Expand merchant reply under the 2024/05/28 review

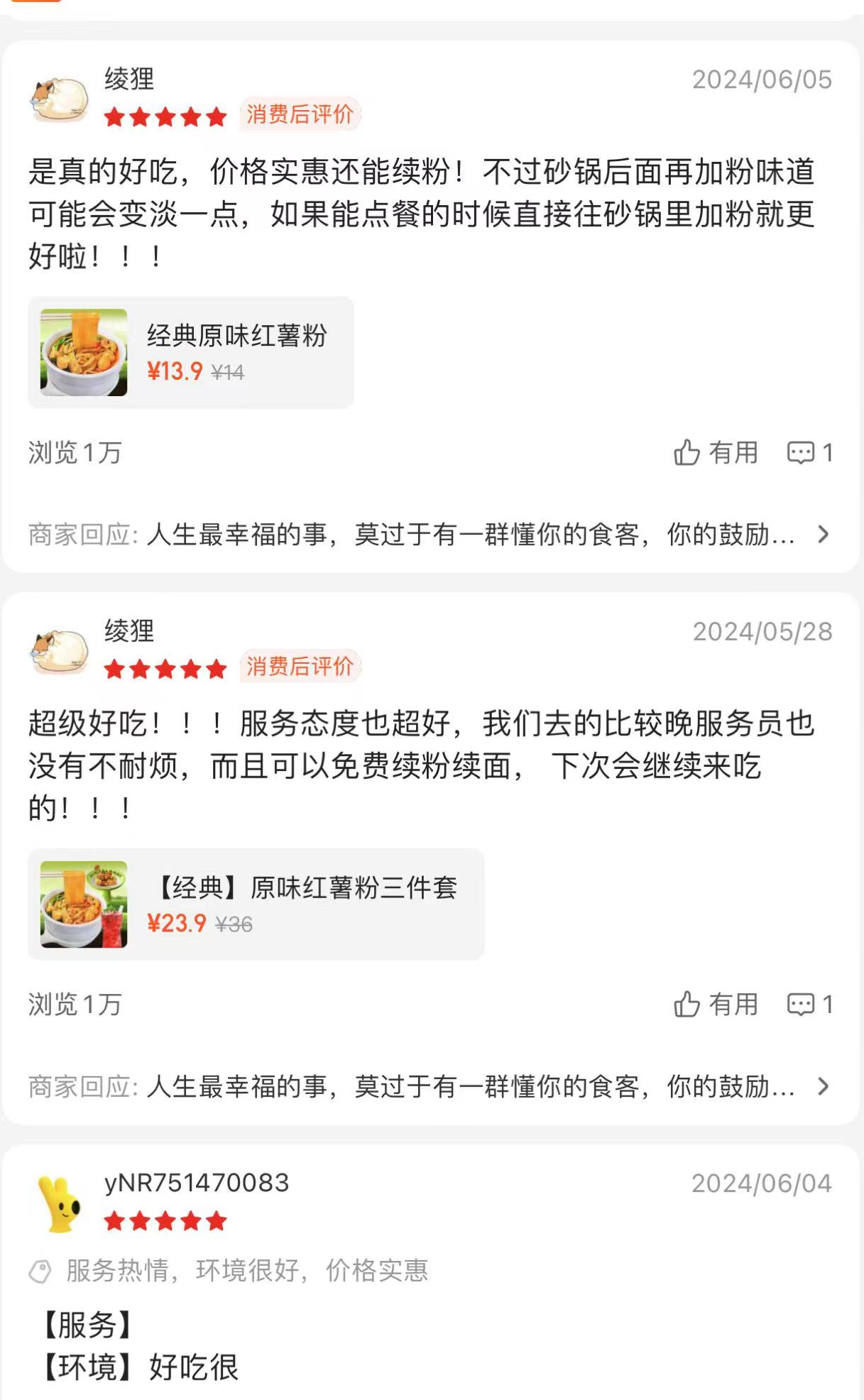(823, 1086)
